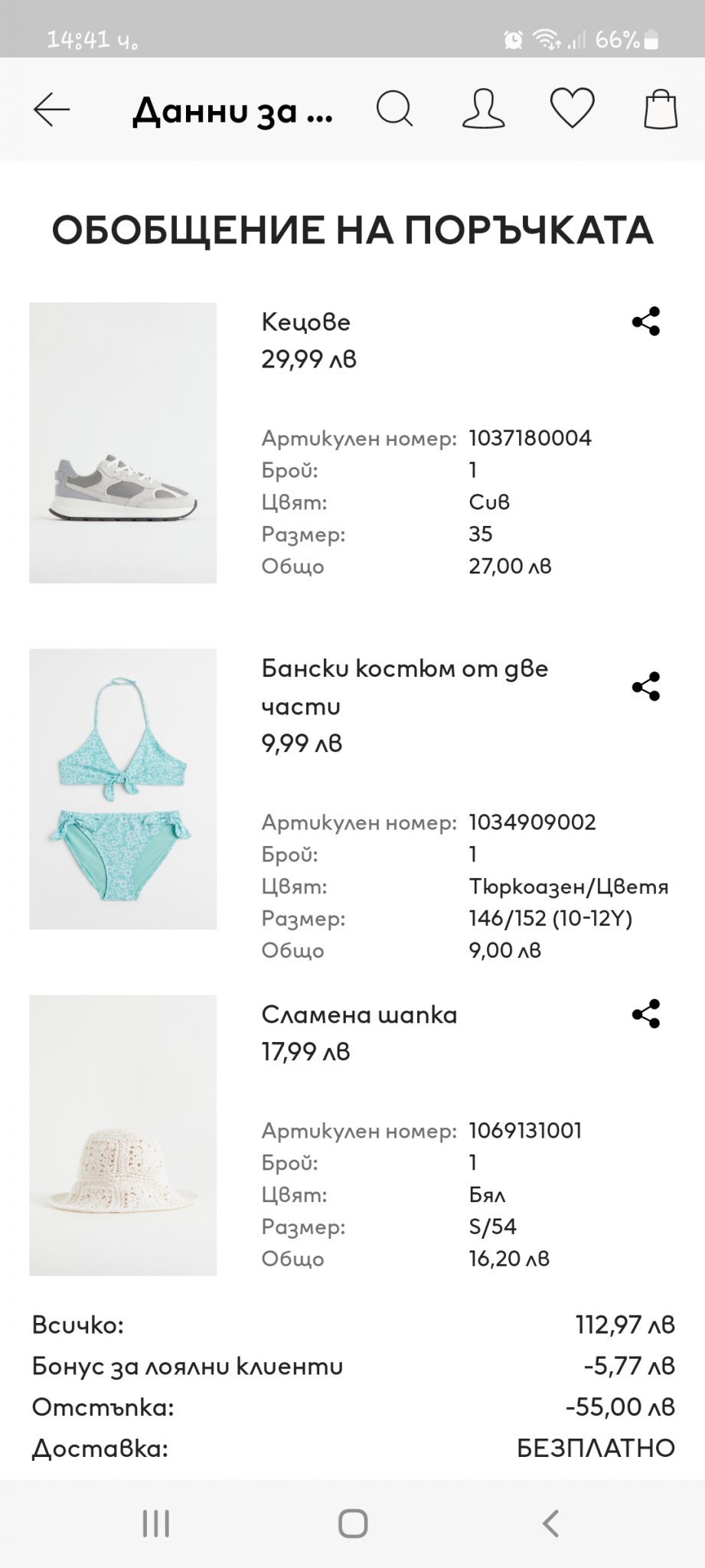The image size is (705, 1568).
Task: Open the account profile icon
Action: [483, 109]
